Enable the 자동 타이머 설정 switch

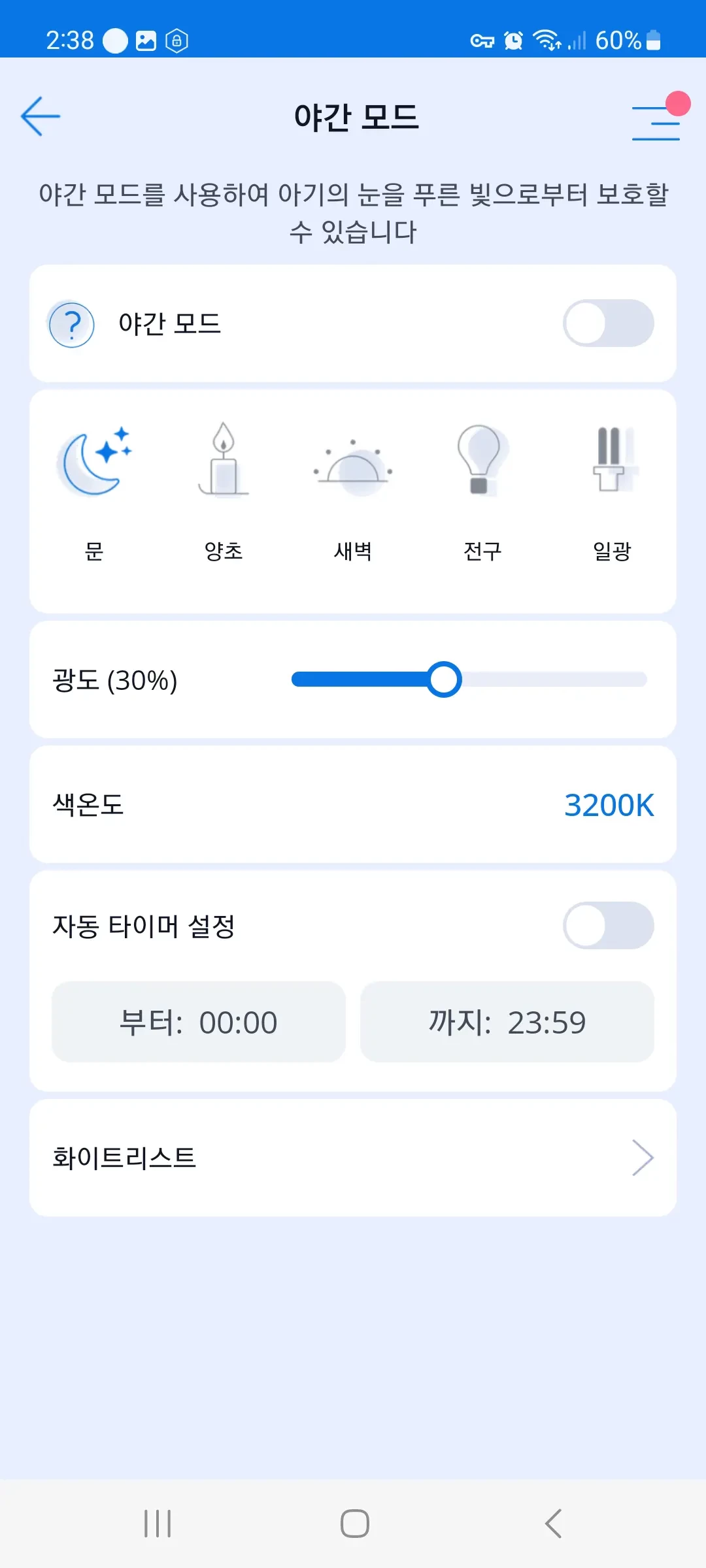(x=608, y=926)
